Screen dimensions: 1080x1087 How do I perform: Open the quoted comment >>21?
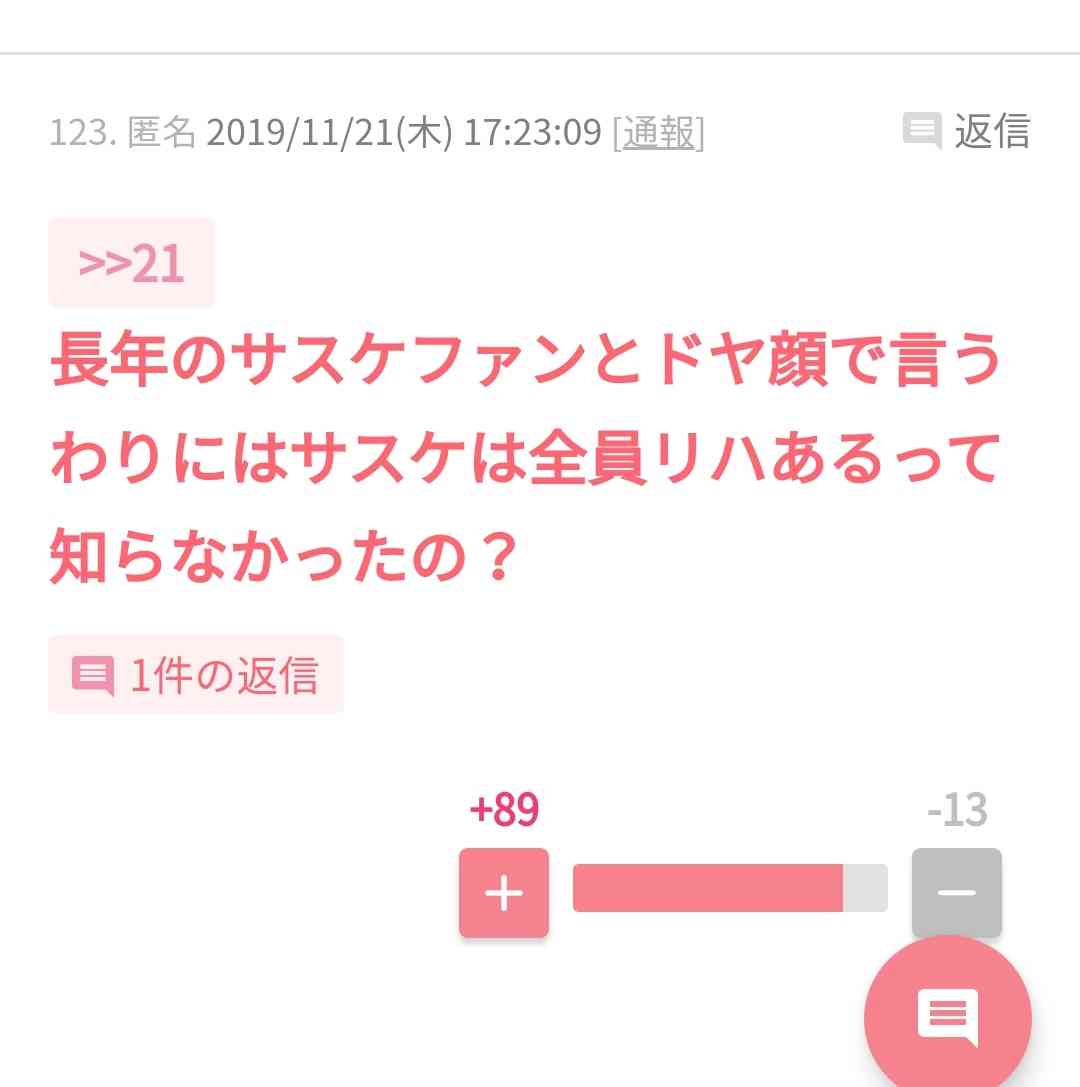pos(131,263)
